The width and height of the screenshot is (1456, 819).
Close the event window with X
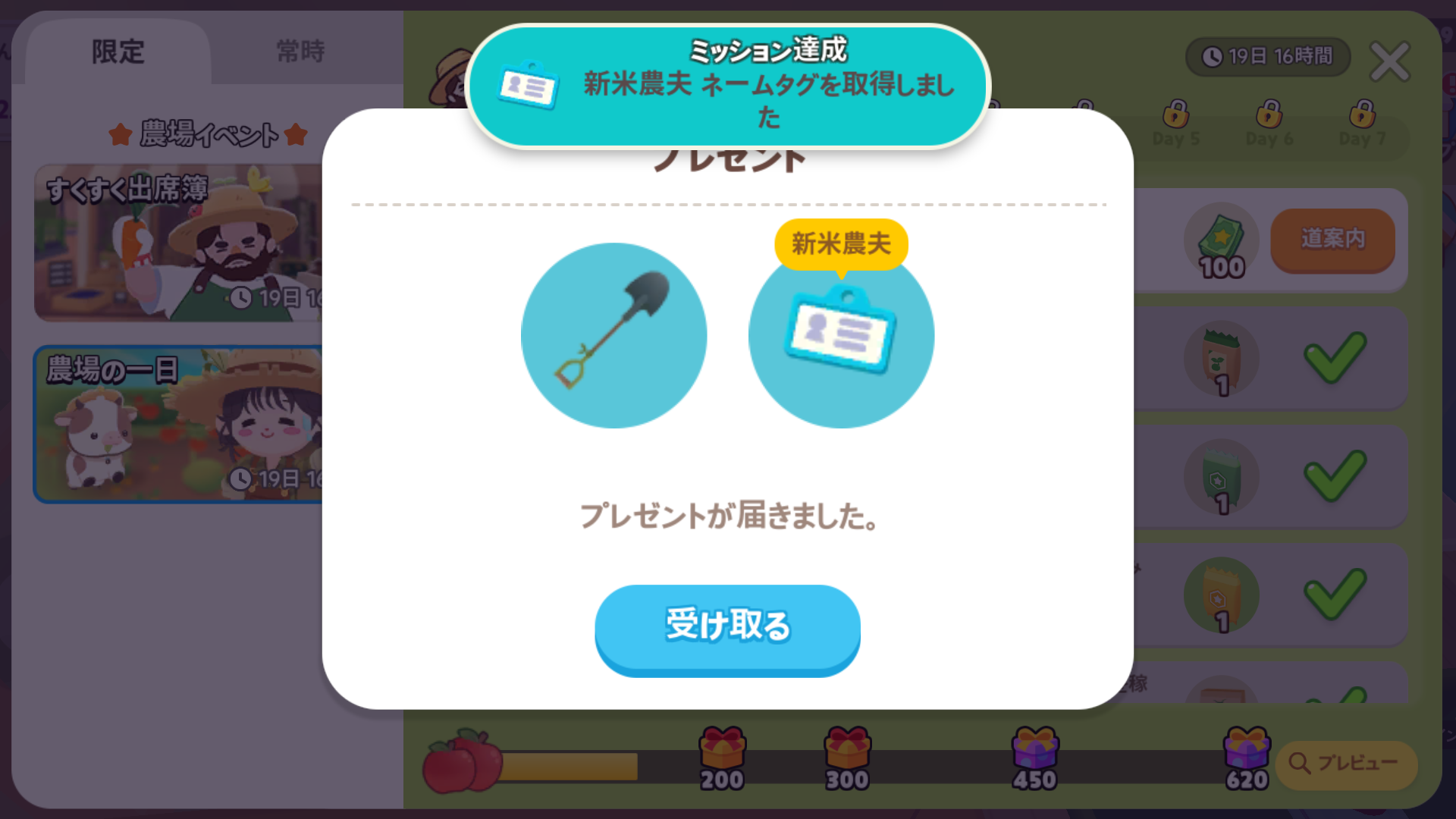(1389, 61)
